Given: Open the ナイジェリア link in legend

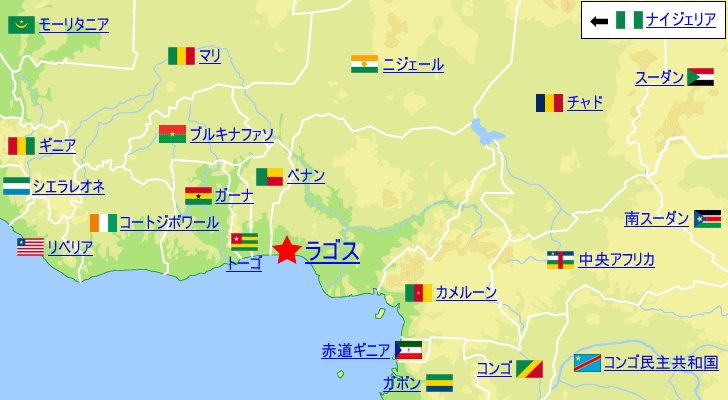Looking at the screenshot, I should pyautogui.click(x=680, y=19).
